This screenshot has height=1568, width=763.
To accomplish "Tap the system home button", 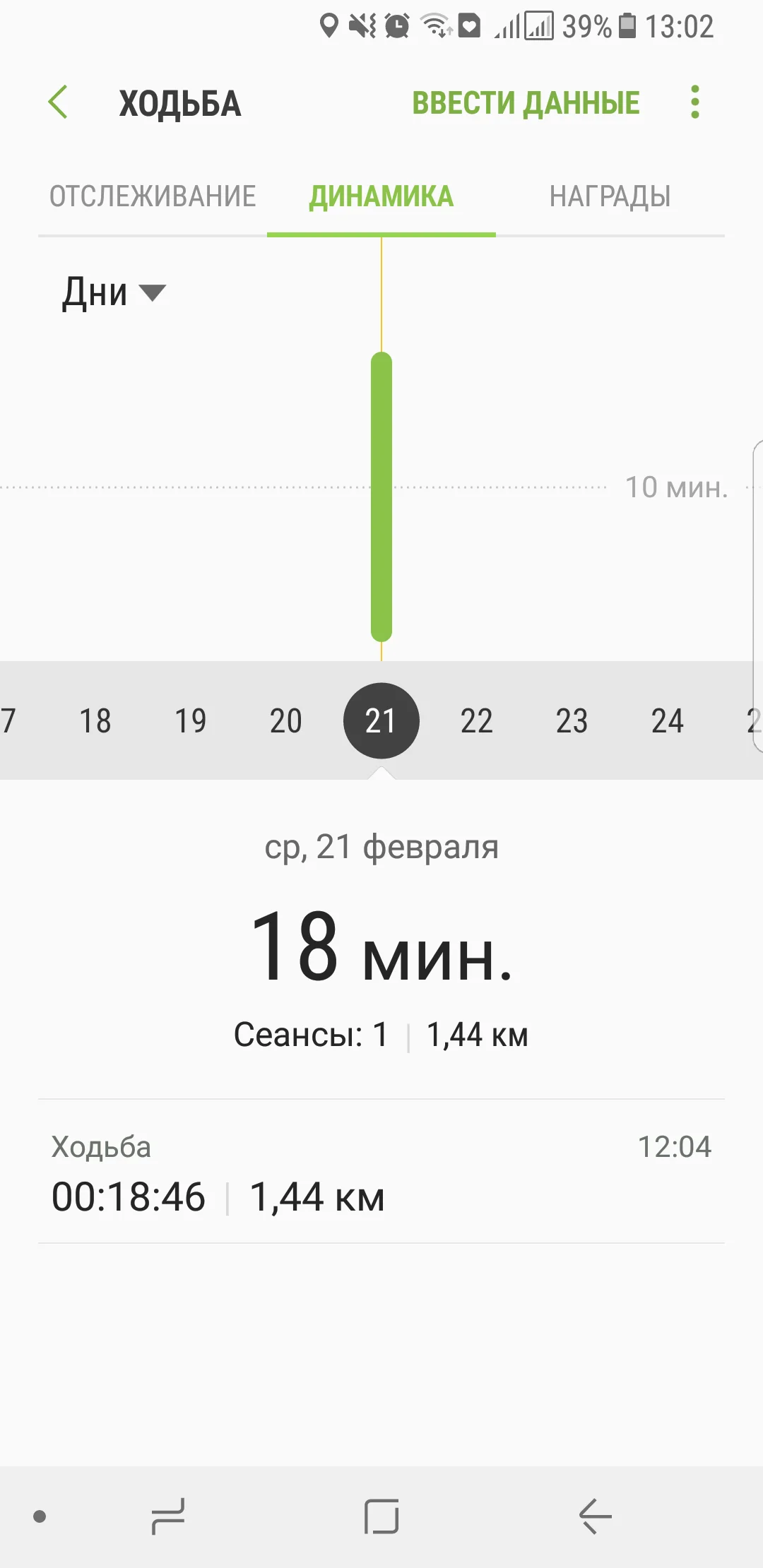I will (x=381, y=1516).
